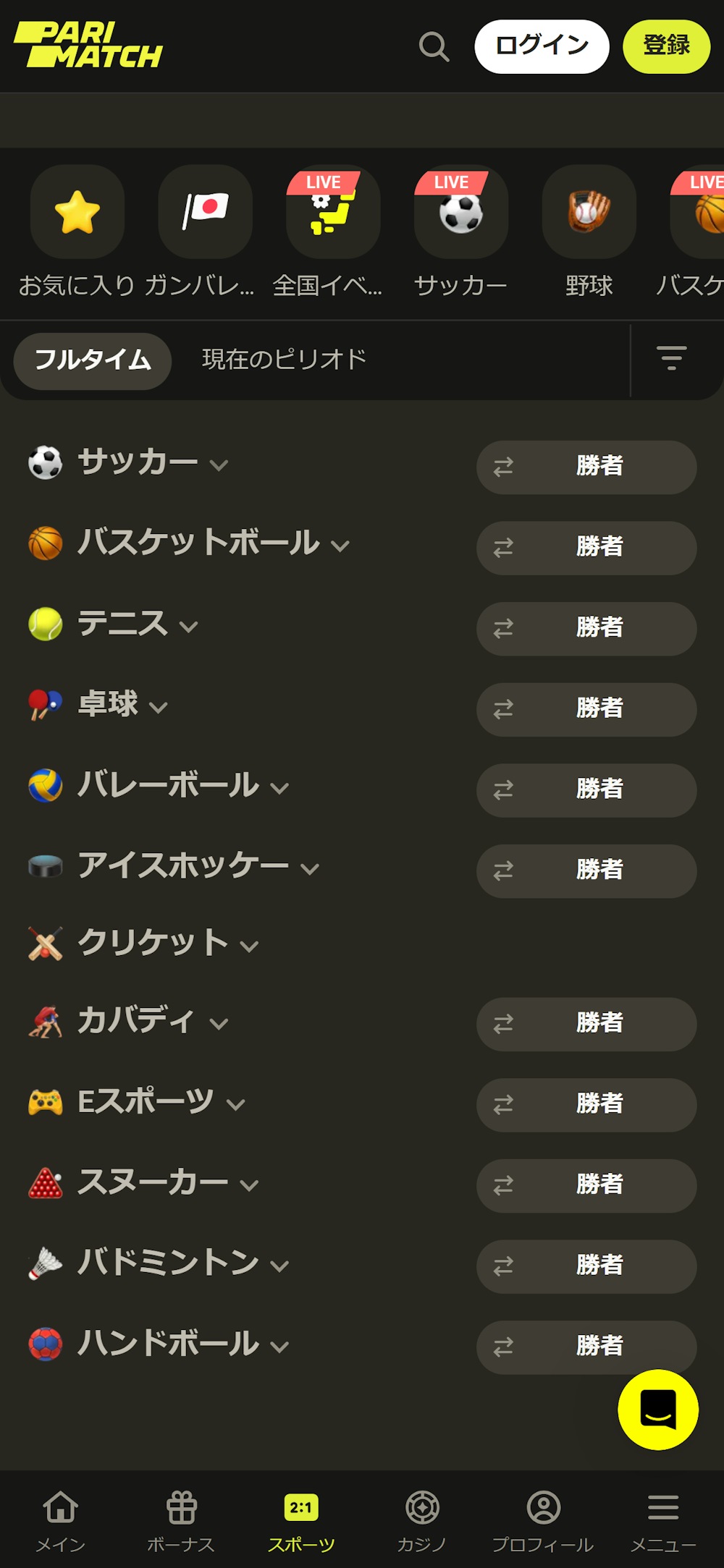Tap the filter icon next to 現在のピリオド
The image size is (724, 1568).
click(673, 360)
